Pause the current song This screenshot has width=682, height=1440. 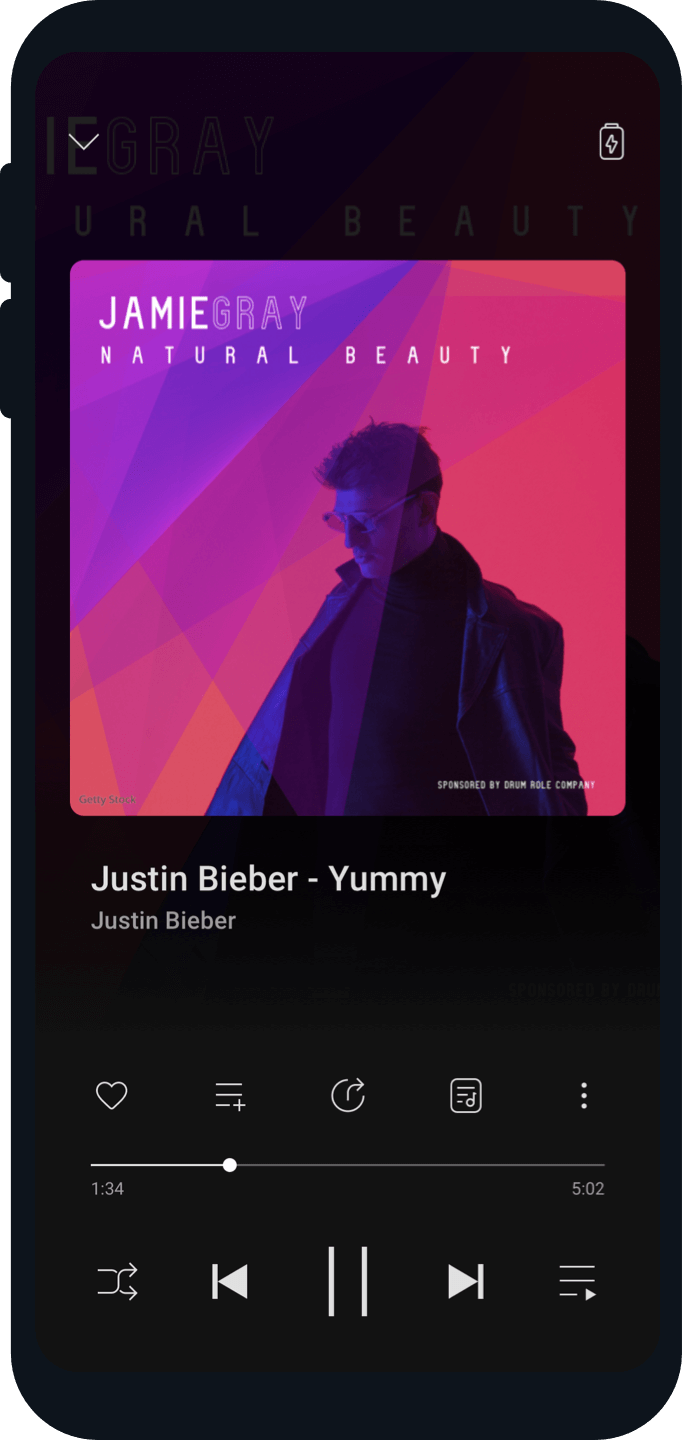[x=348, y=1282]
